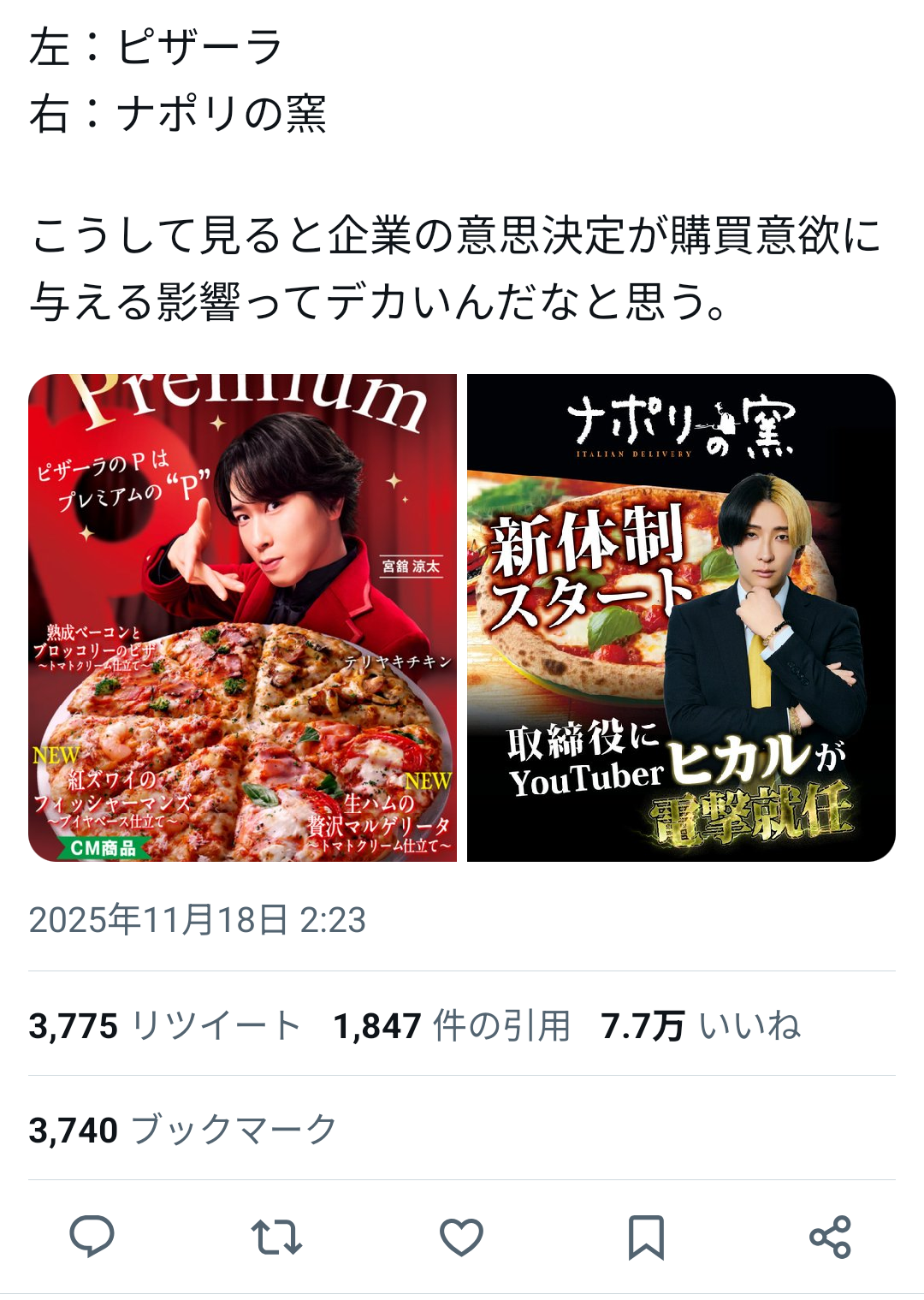Retweet this post
This screenshot has width=924, height=1300.
click(276, 1237)
